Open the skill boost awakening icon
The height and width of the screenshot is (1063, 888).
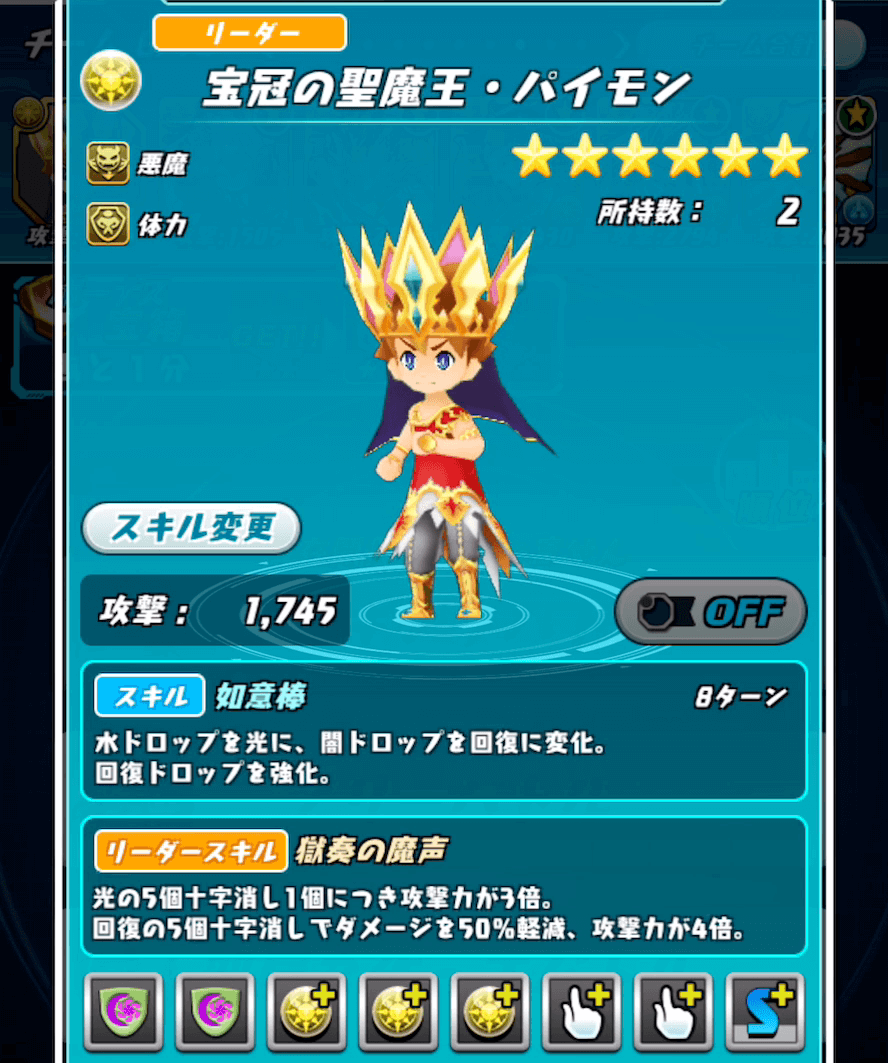point(765,1012)
